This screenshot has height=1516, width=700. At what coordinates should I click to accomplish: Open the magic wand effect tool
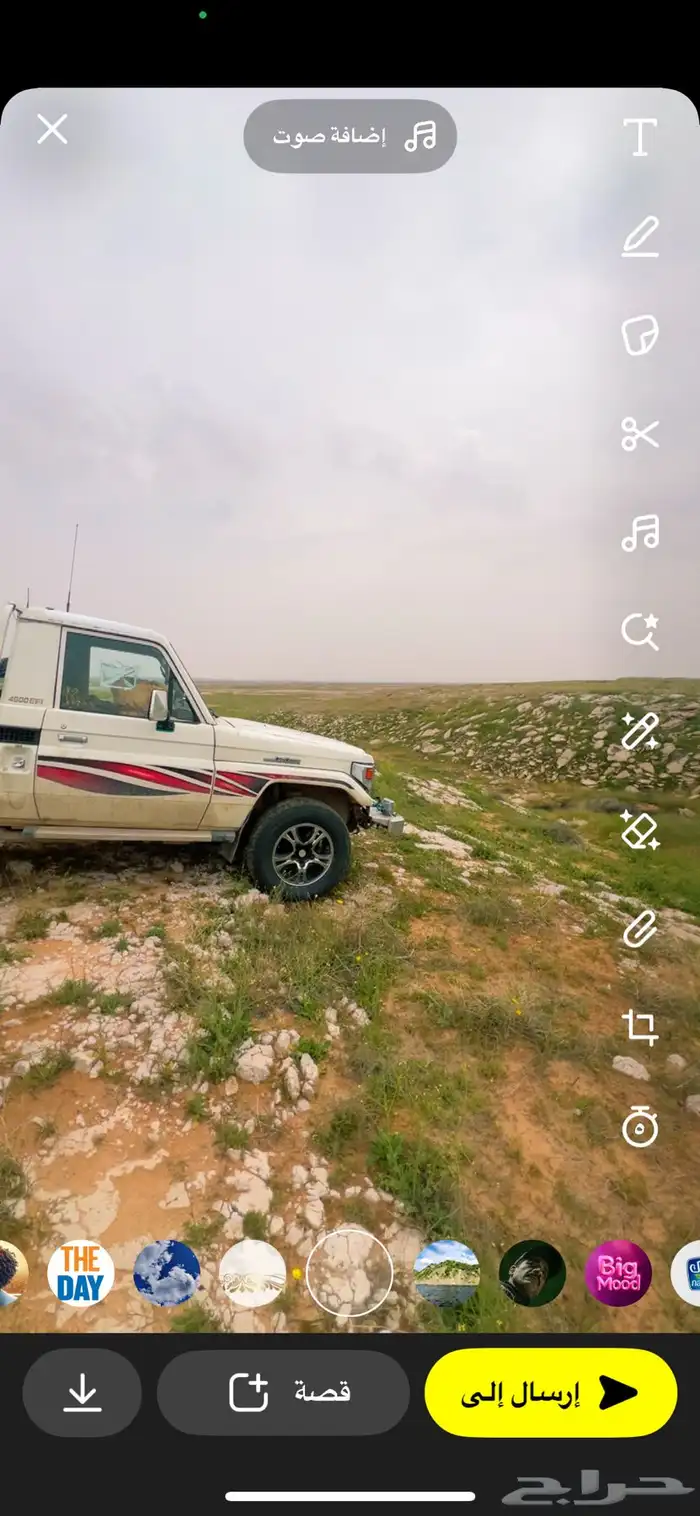click(640, 731)
